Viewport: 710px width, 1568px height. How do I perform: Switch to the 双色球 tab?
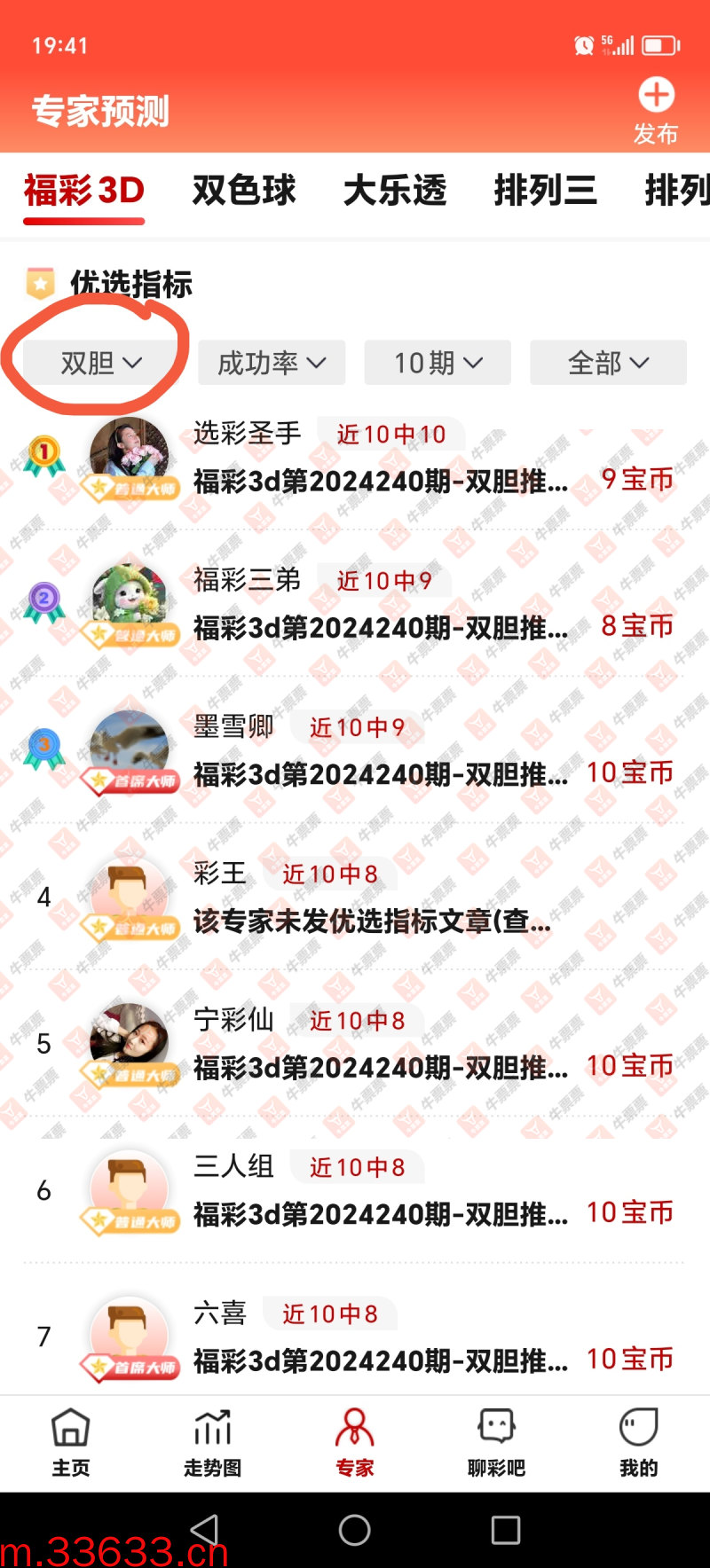tap(244, 191)
